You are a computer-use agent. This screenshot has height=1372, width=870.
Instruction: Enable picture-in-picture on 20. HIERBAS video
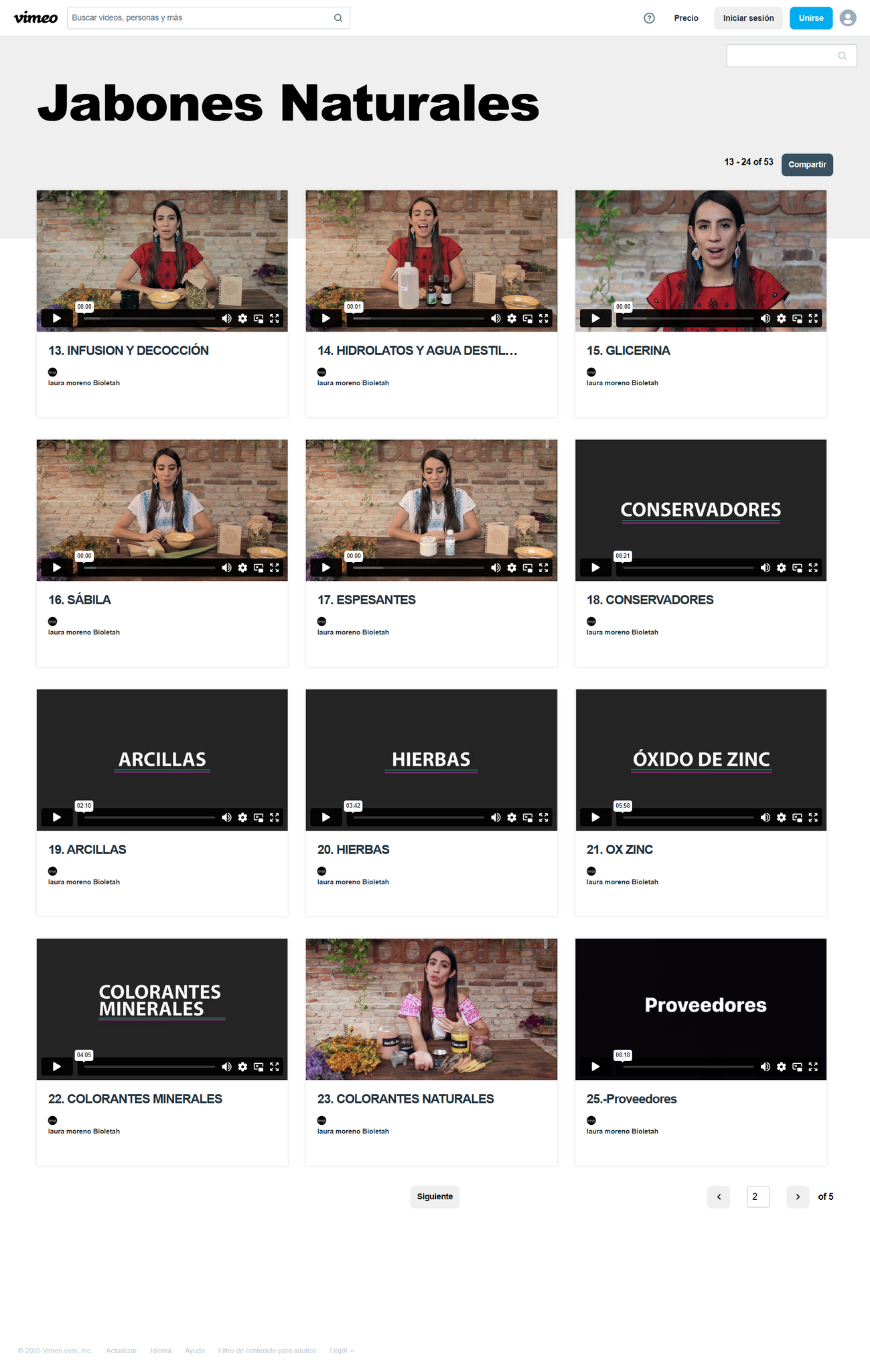[x=528, y=817]
